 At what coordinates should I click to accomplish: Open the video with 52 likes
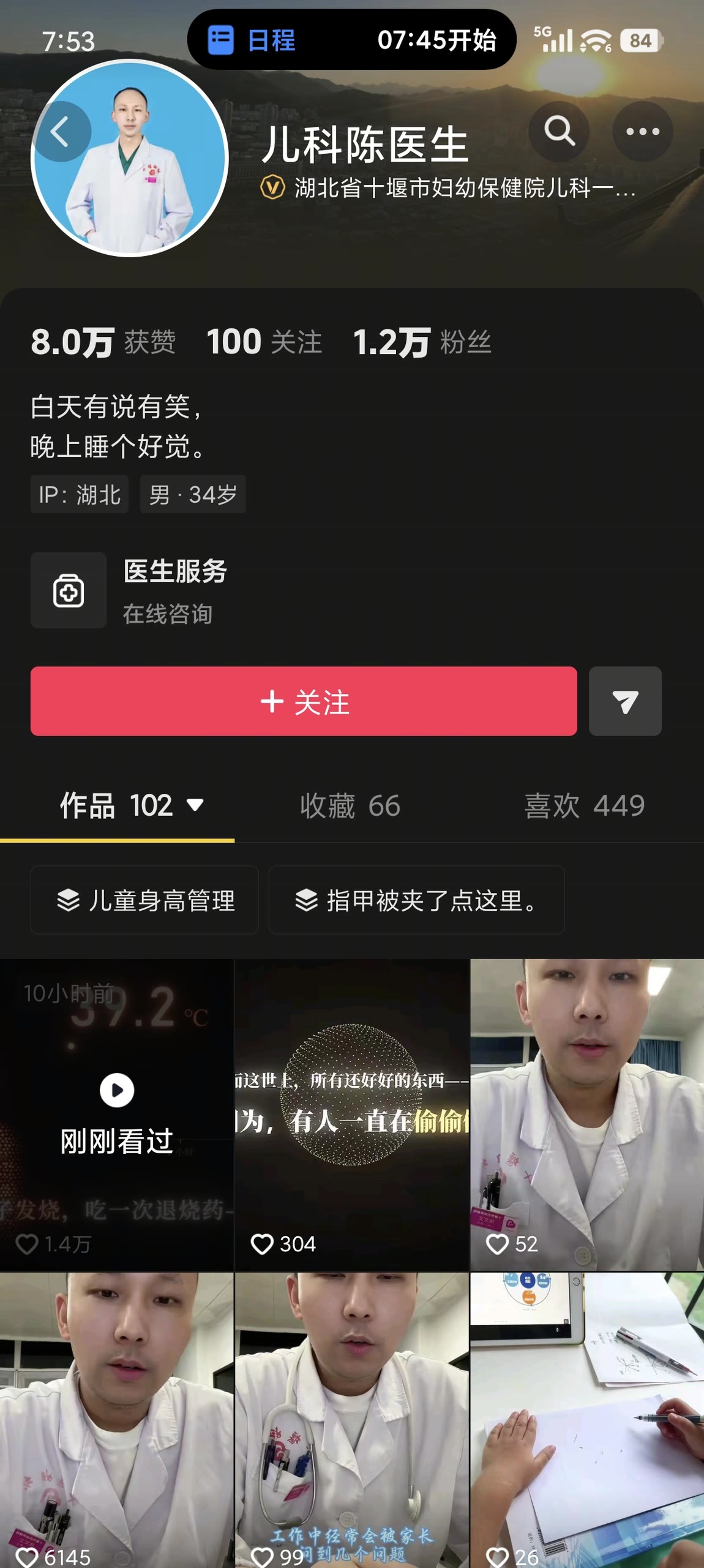point(587,1115)
